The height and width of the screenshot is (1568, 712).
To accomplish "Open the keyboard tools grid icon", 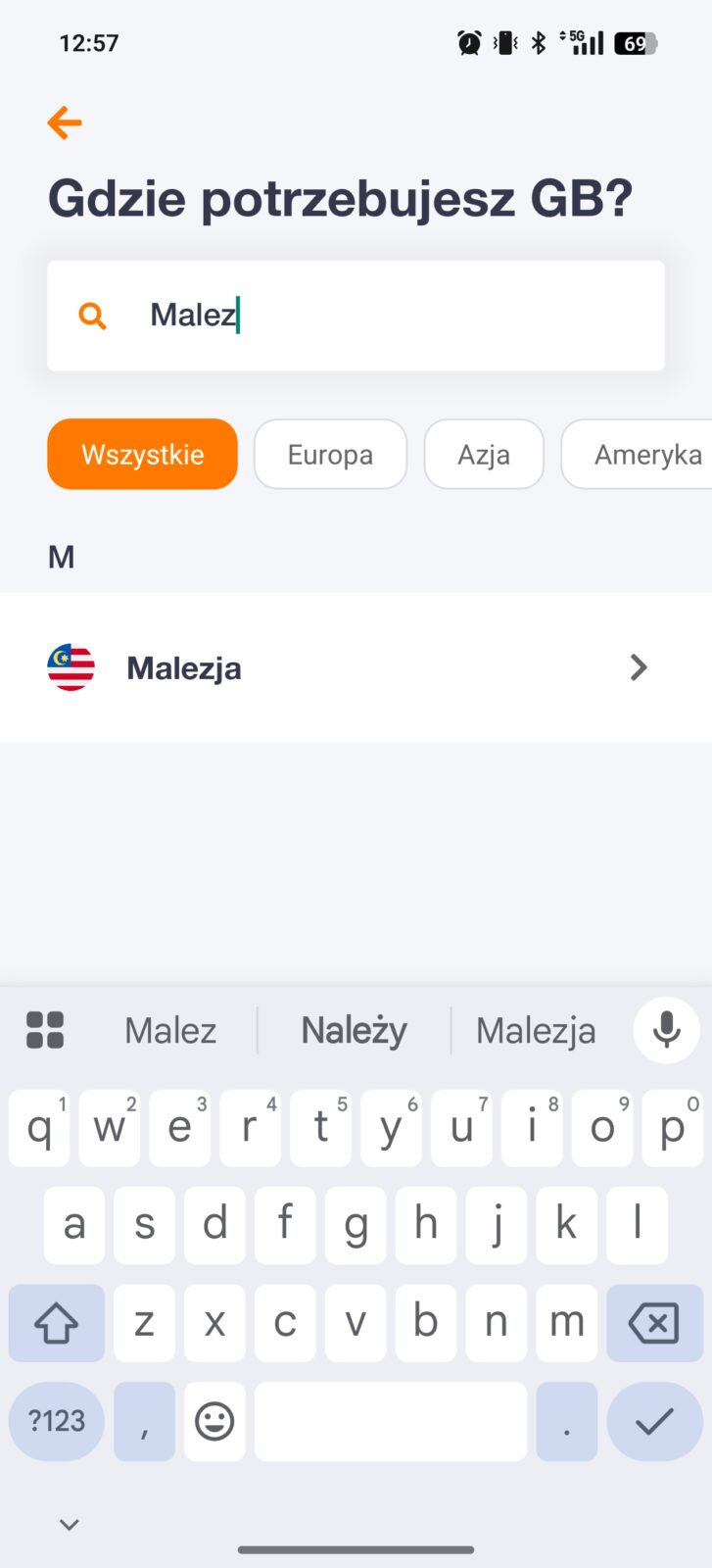I will [45, 1031].
